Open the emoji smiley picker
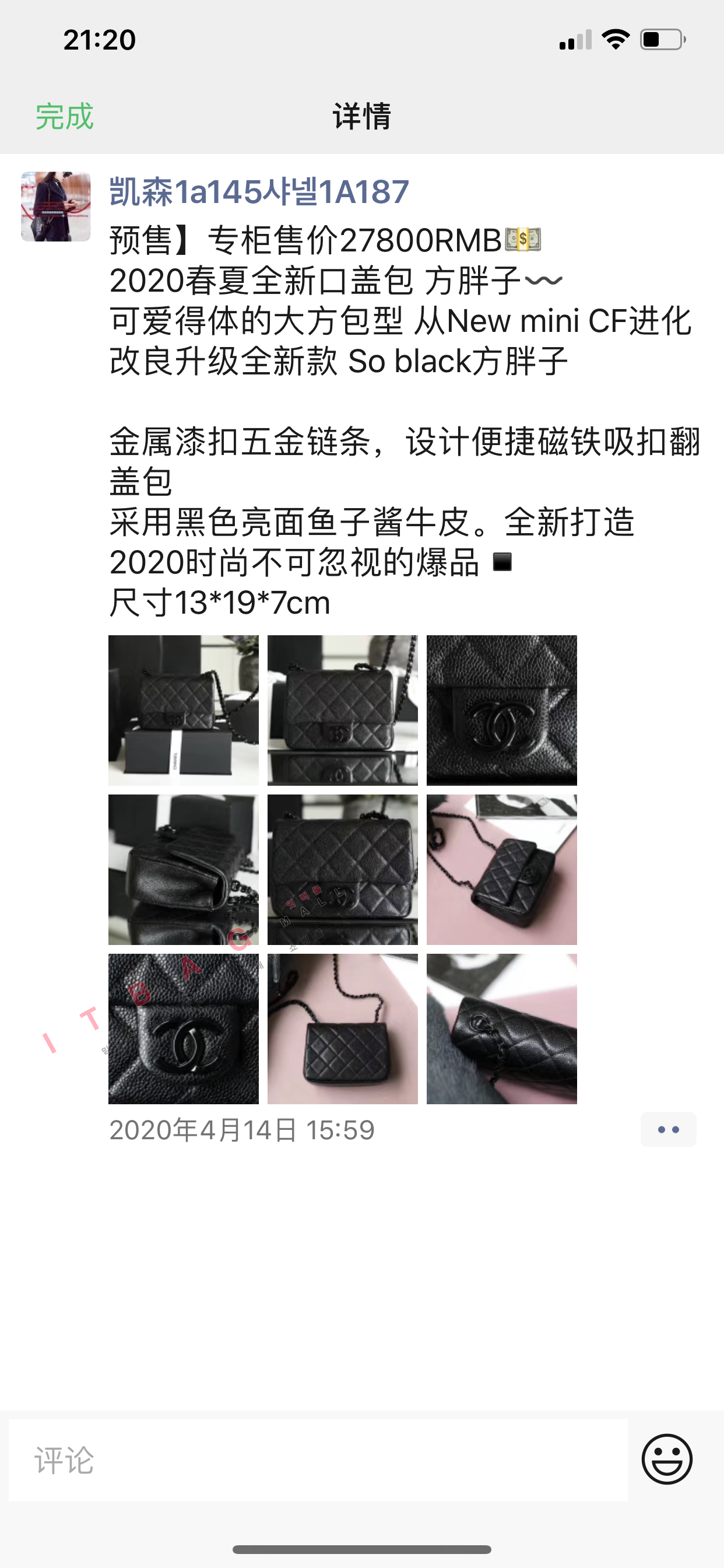724x1568 pixels. (667, 1459)
